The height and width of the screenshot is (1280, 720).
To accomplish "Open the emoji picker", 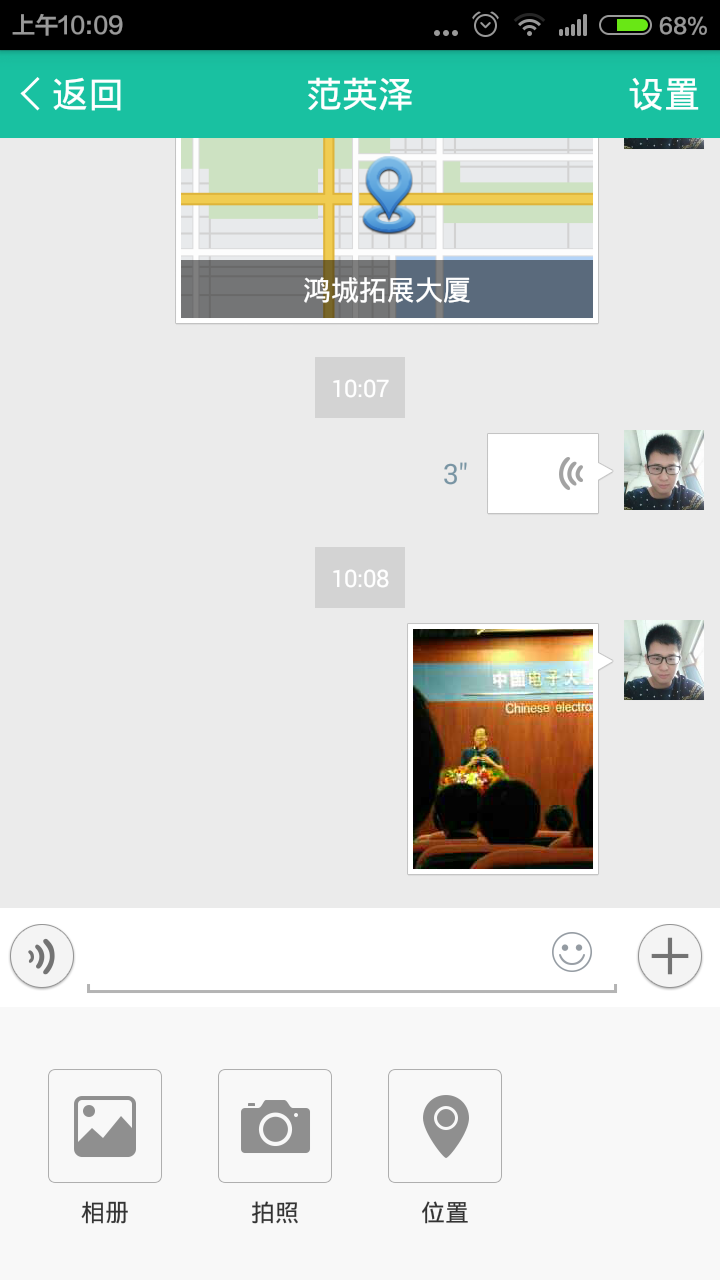I will [x=572, y=952].
